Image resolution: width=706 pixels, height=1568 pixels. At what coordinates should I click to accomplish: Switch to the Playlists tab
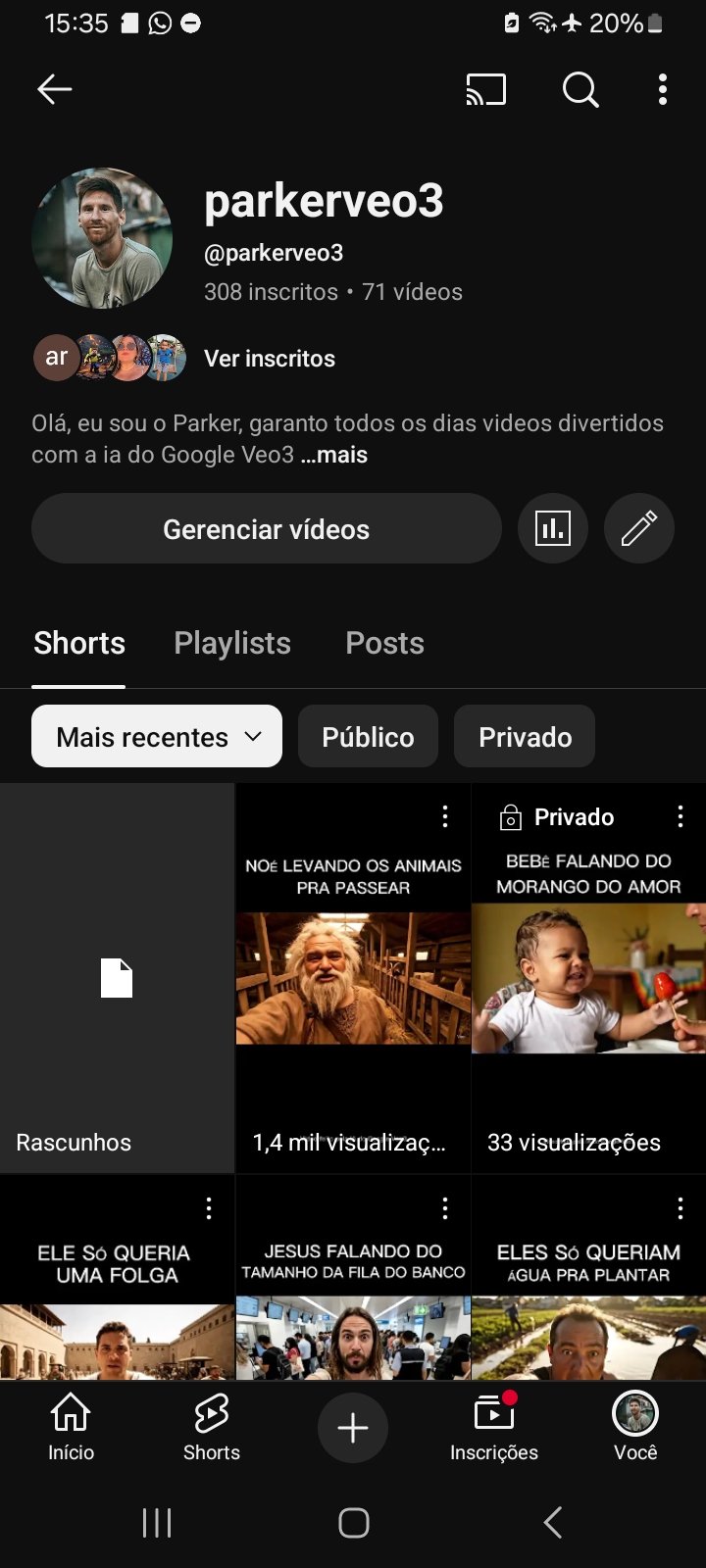(232, 643)
